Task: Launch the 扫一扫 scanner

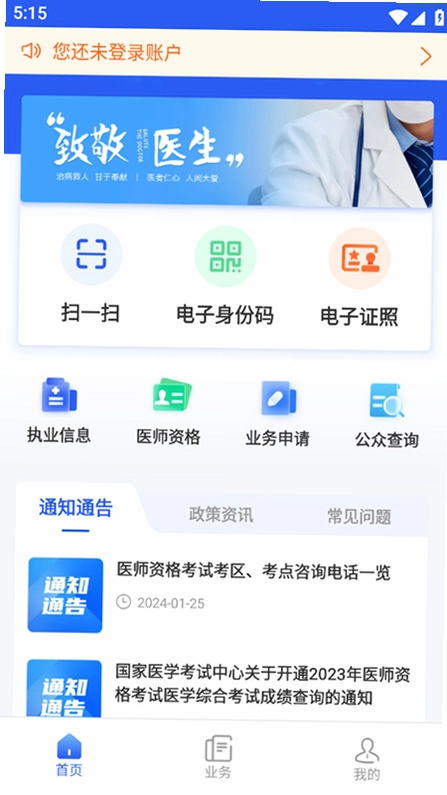Action: pyautogui.click(x=91, y=276)
